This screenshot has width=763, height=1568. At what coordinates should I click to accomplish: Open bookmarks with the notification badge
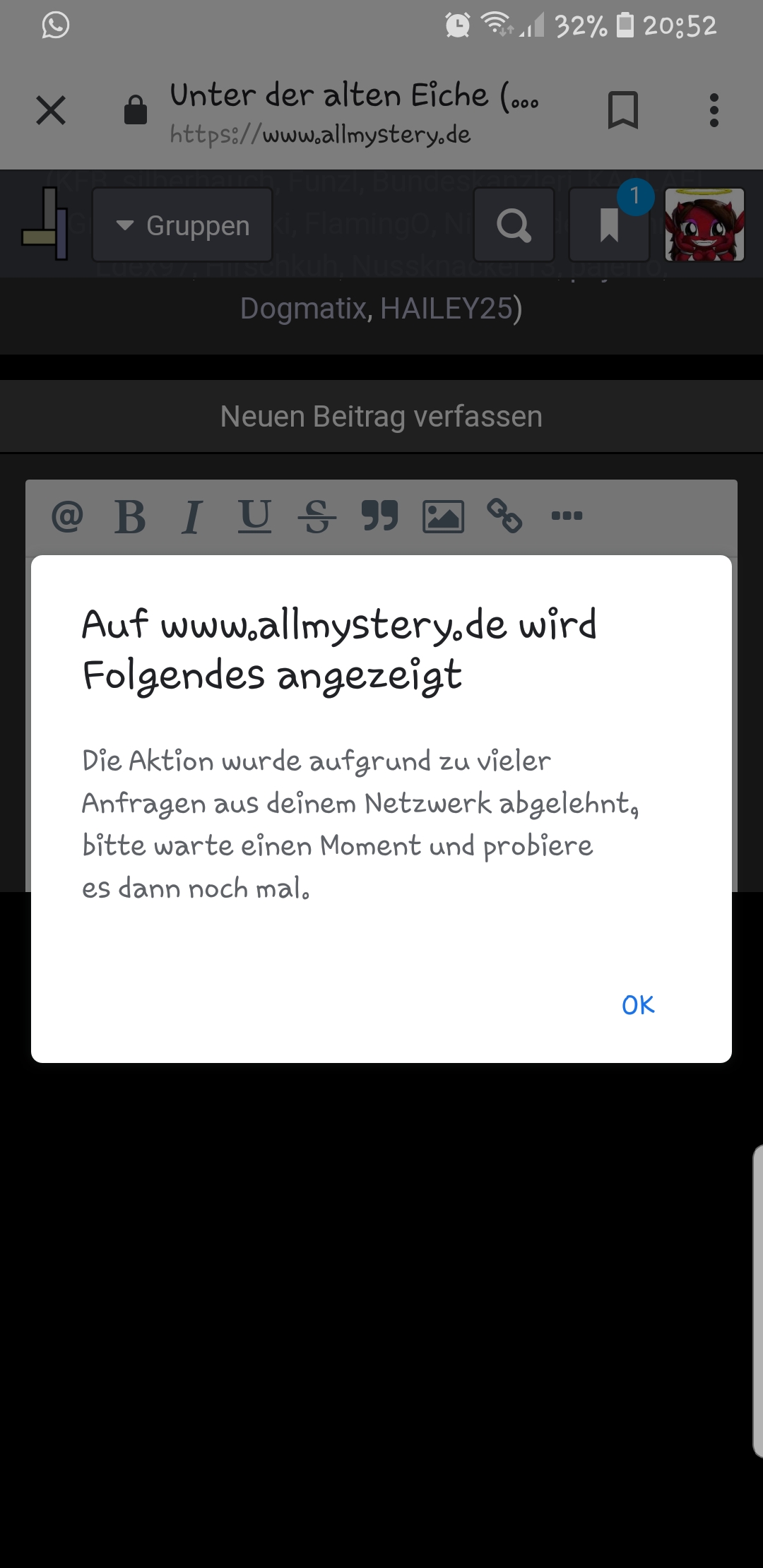pyautogui.click(x=609, y=225)
